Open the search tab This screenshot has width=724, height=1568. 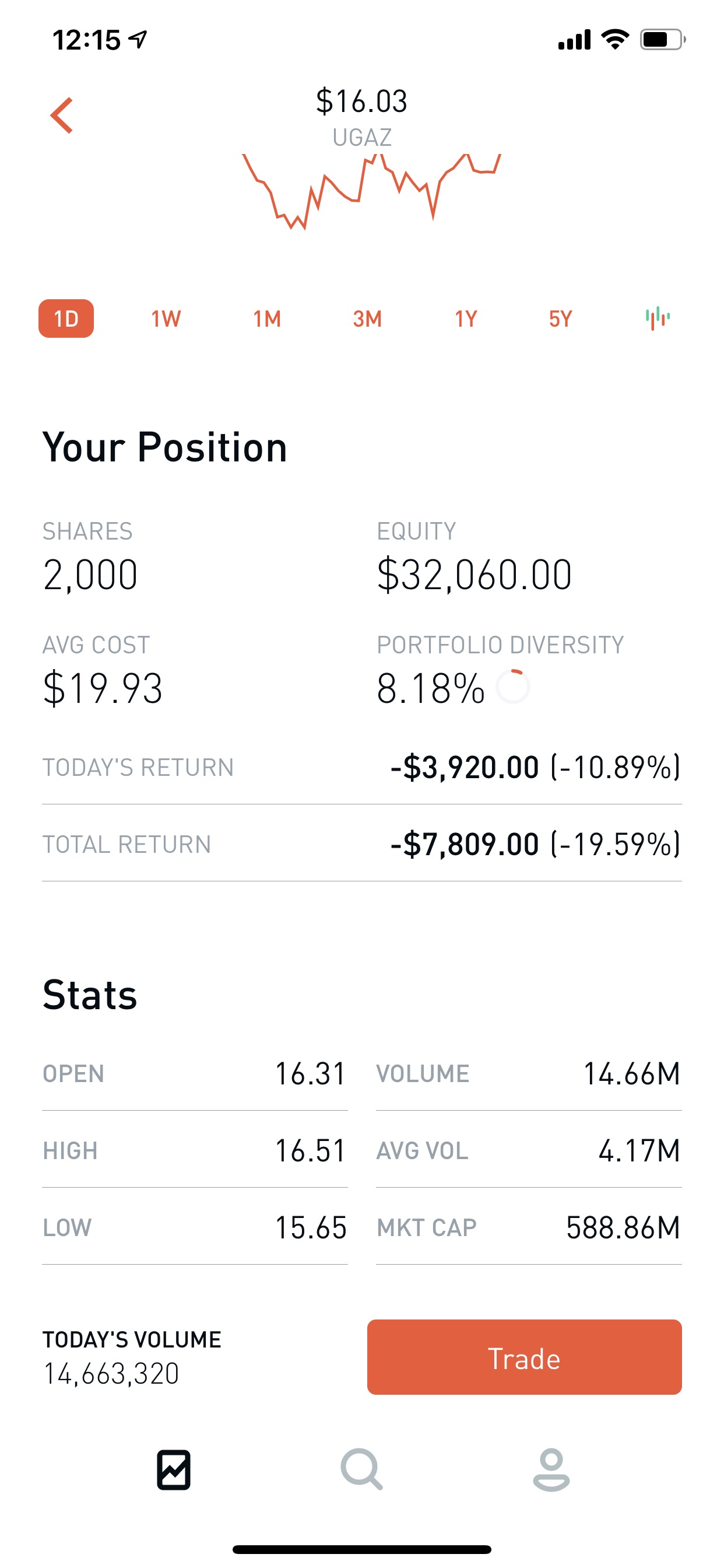click(x=362, y=1469)
